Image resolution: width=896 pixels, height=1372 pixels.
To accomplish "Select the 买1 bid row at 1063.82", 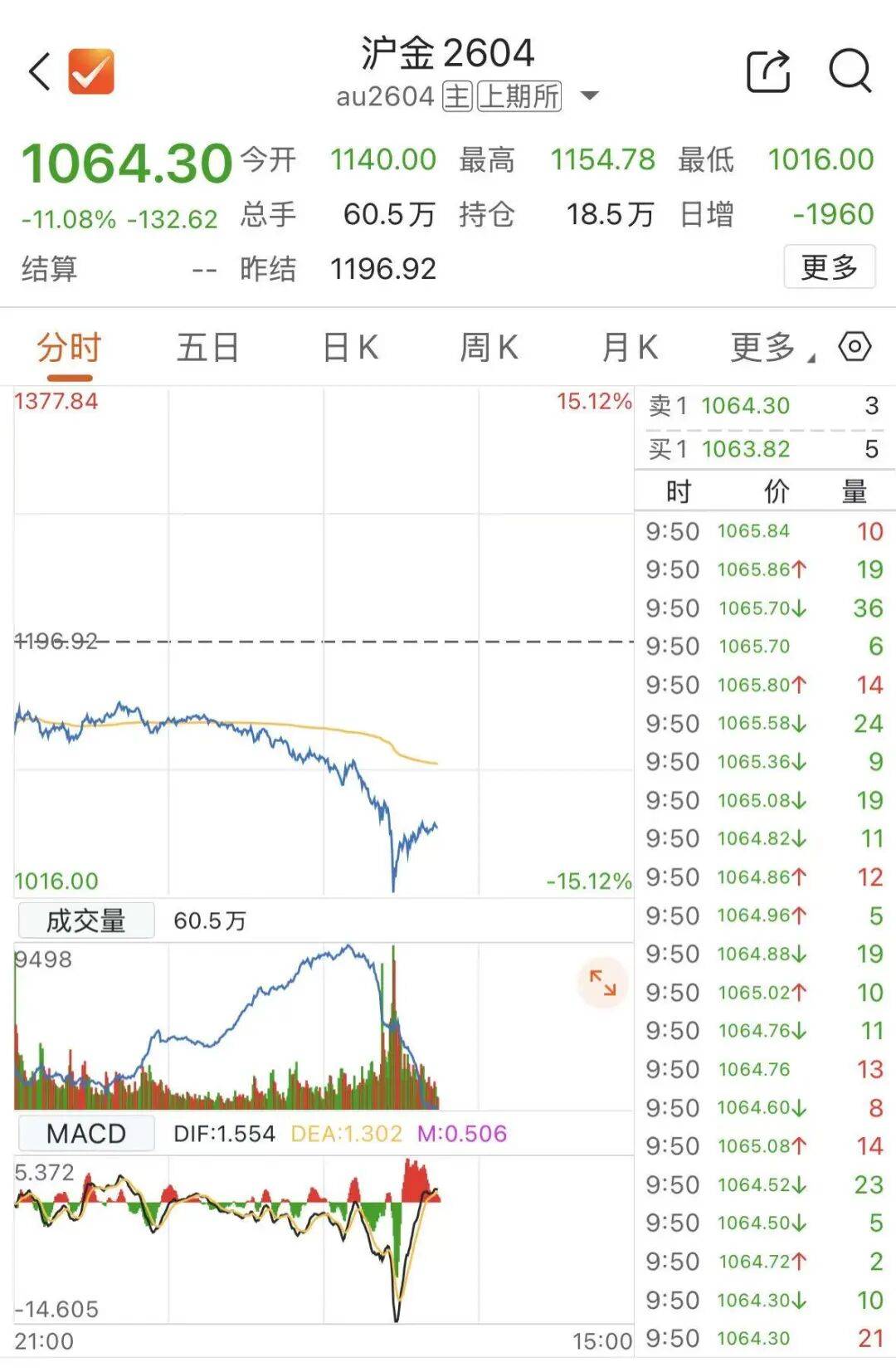I will point(746,451).
